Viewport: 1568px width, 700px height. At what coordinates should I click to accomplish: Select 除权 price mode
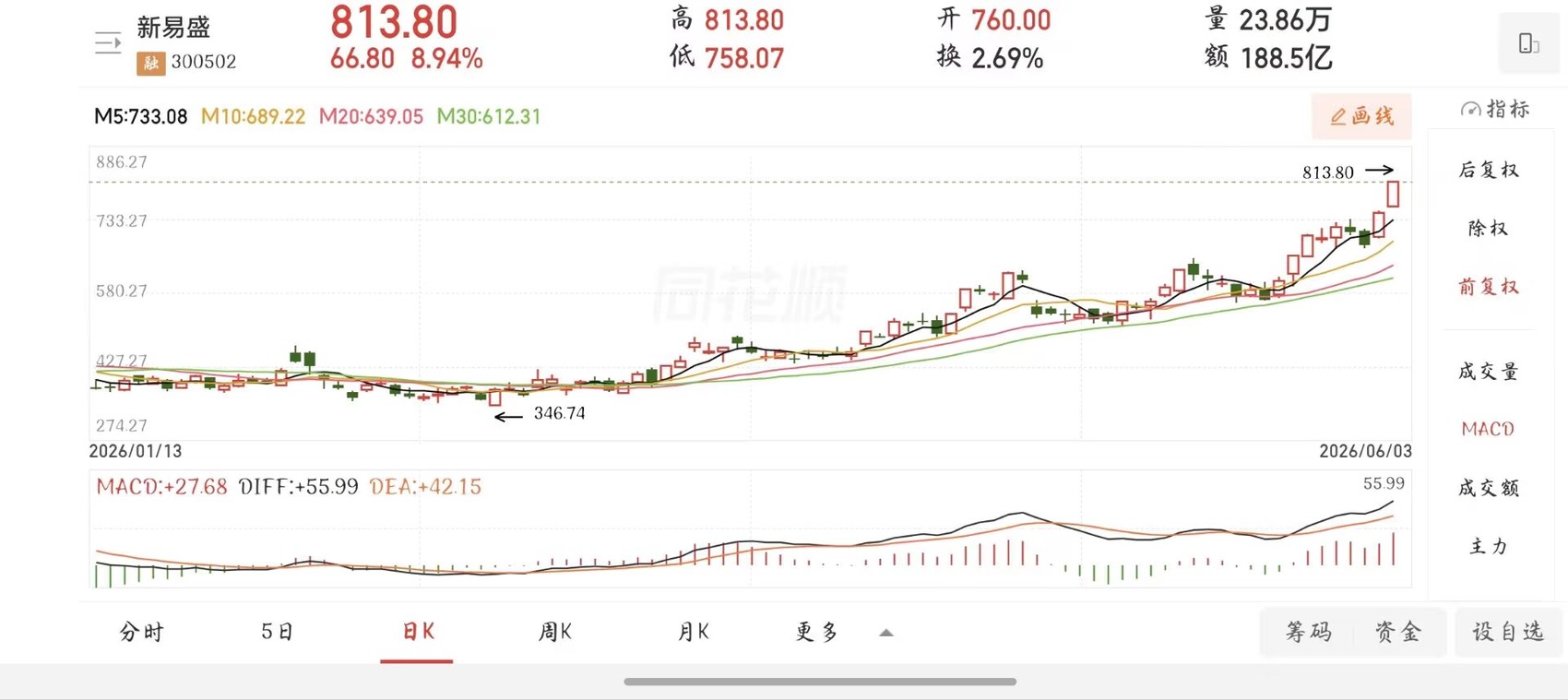(x=1488, y=228)
